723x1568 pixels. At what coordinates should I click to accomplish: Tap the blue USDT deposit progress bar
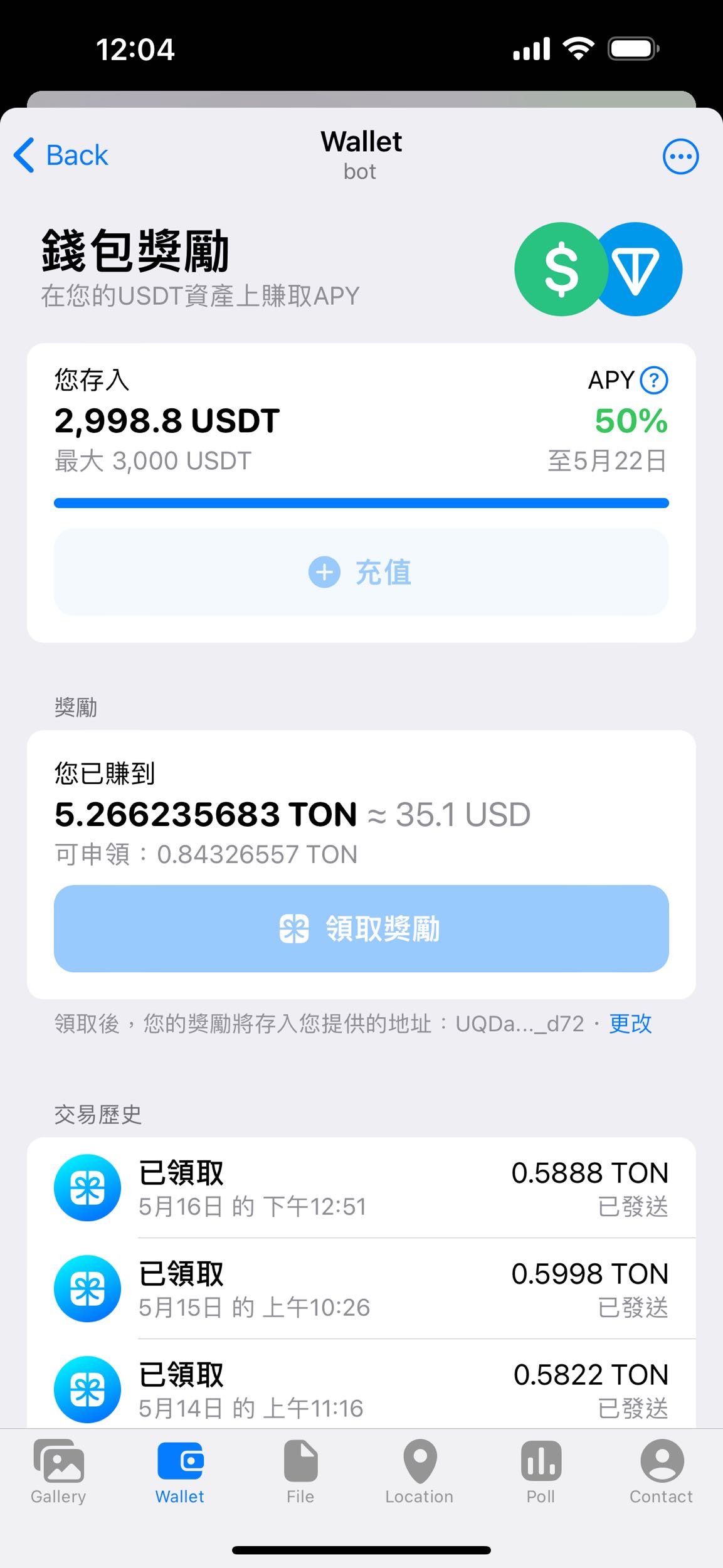point(361,502)
